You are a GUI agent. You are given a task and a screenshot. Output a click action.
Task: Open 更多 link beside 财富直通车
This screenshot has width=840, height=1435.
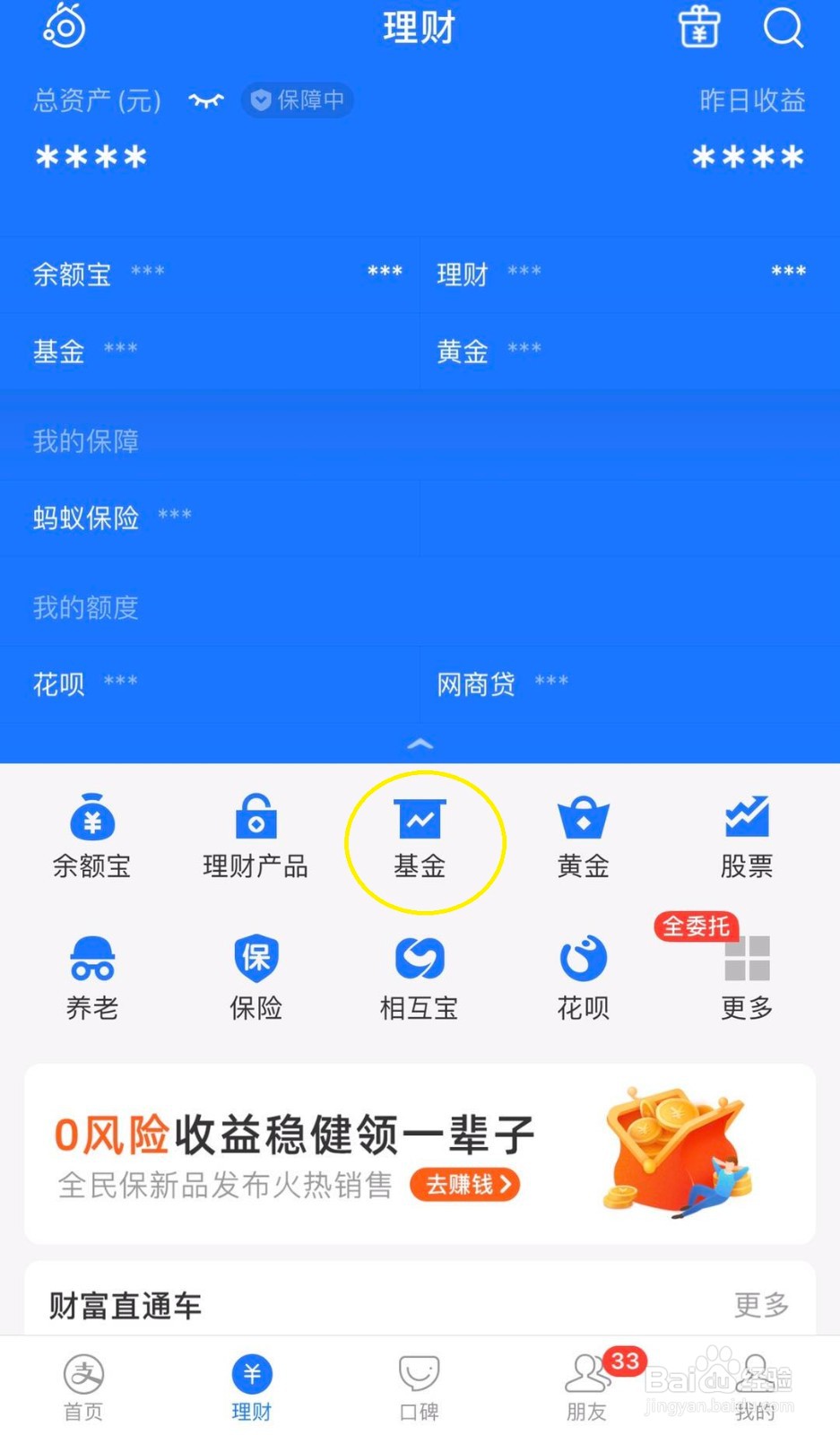pyautogui.click(x=760, y=1306)
